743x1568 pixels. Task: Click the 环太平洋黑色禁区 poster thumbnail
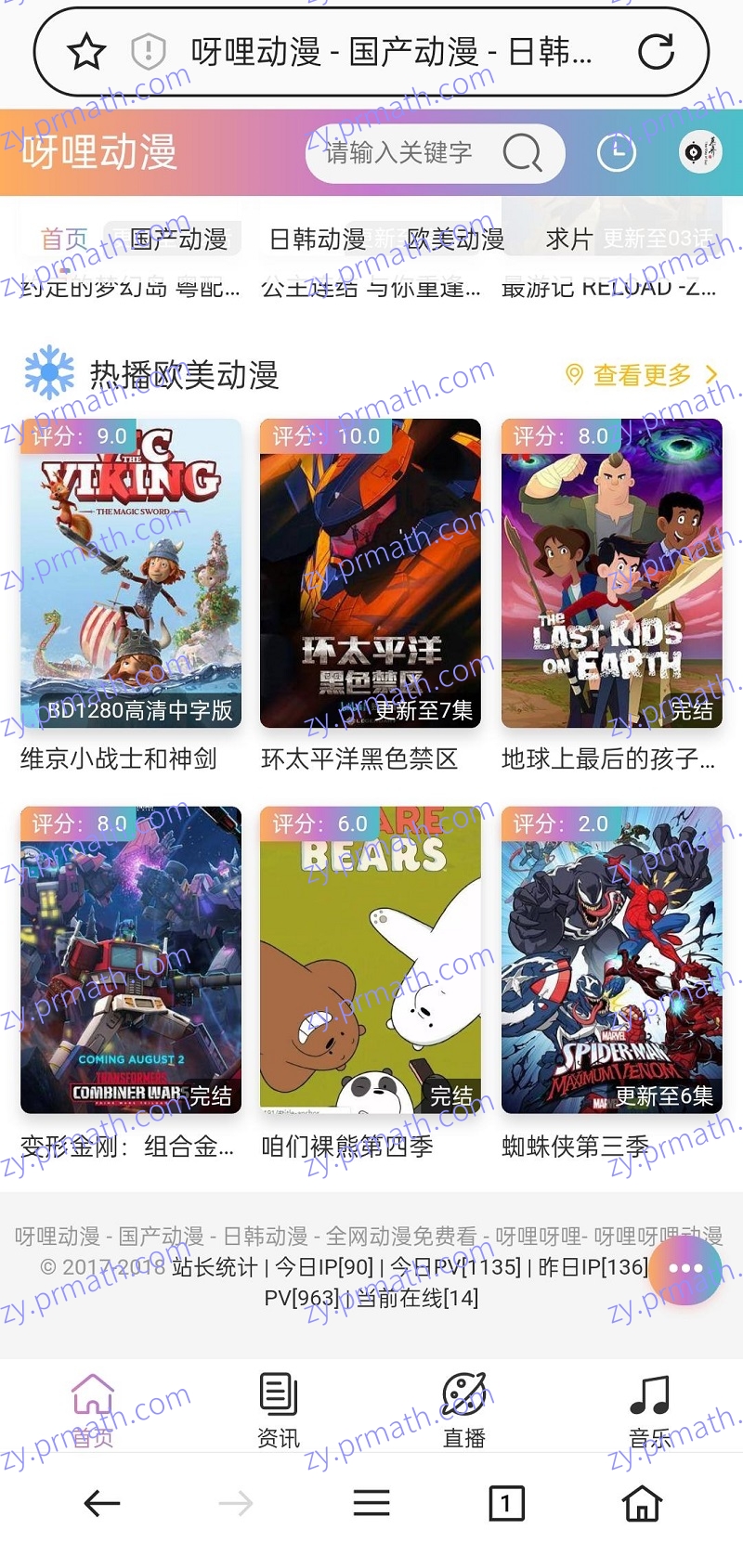(x=371, y=574)
